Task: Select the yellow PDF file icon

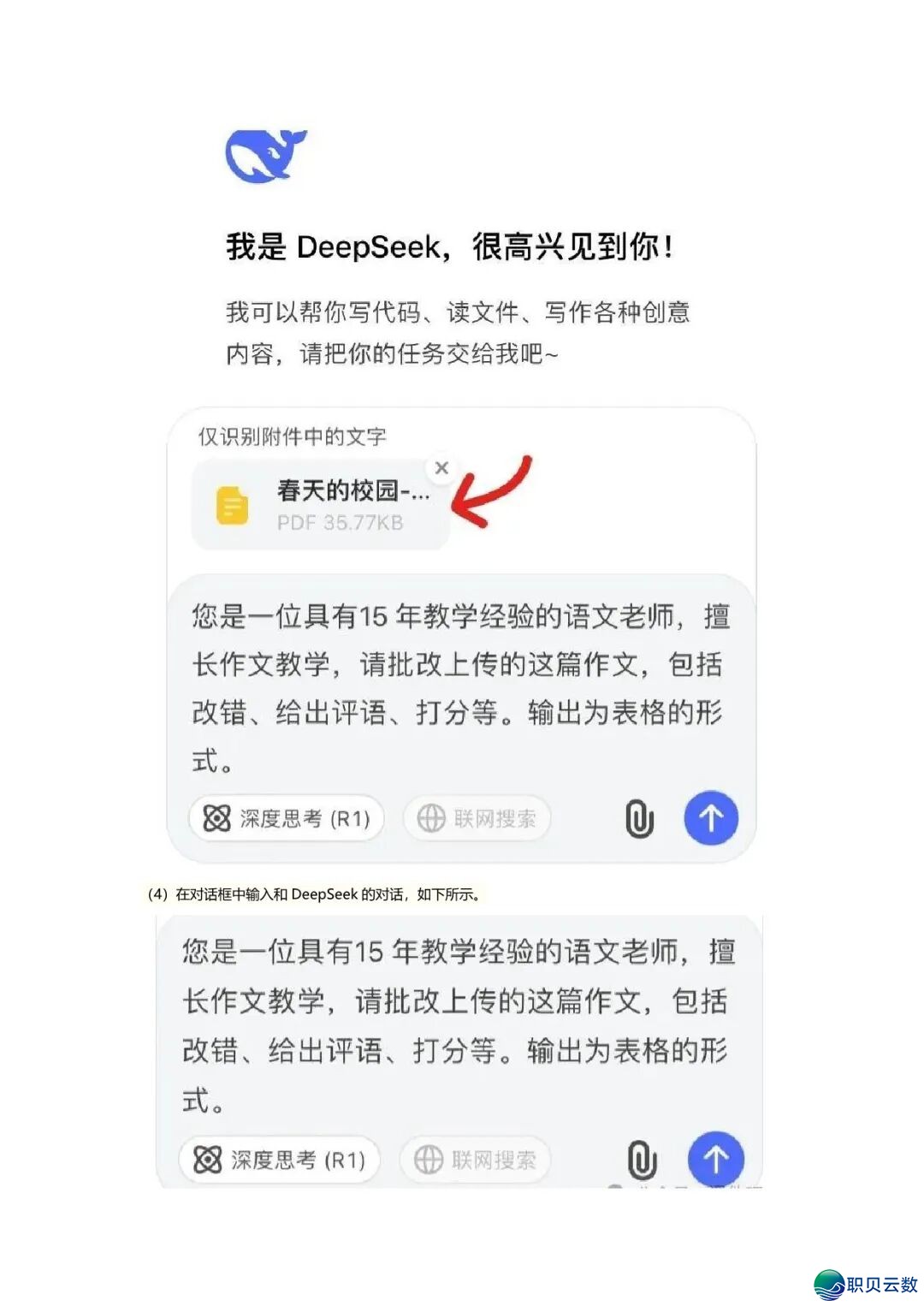Action: pos(229,507)
